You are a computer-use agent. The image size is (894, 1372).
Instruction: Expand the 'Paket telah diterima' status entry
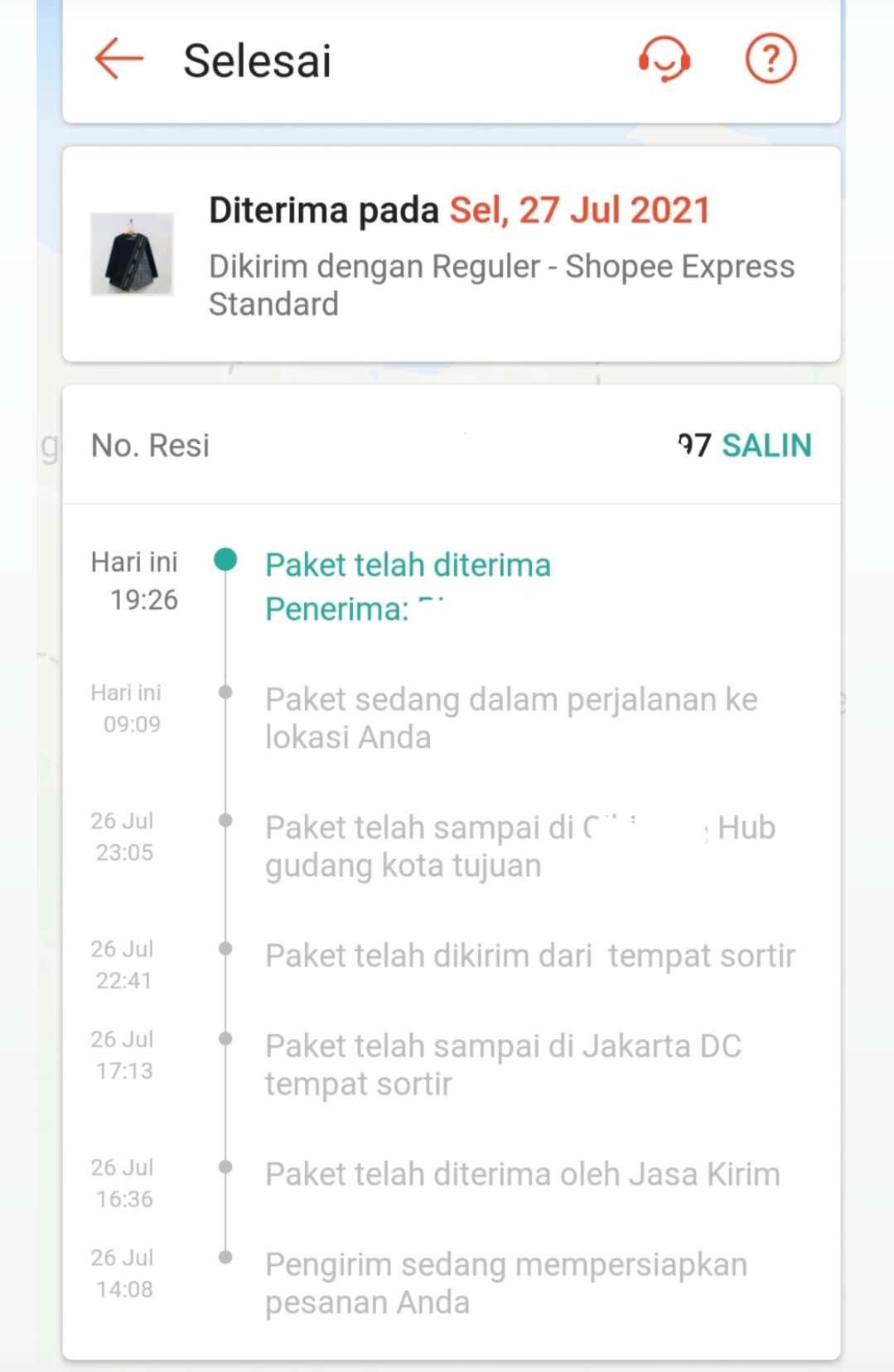pos(408,564)
